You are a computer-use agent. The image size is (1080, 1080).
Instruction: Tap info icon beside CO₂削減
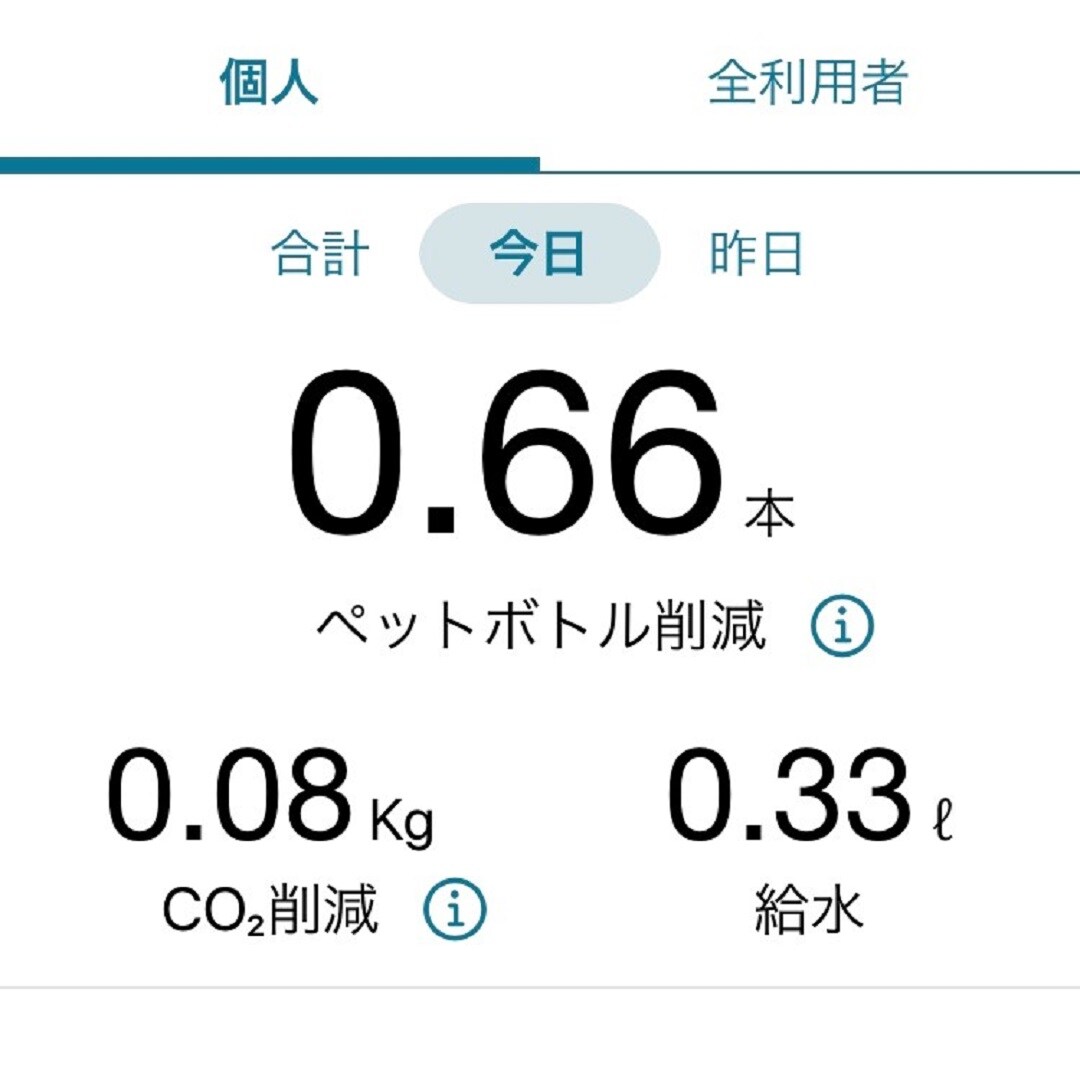click(454, 911)
